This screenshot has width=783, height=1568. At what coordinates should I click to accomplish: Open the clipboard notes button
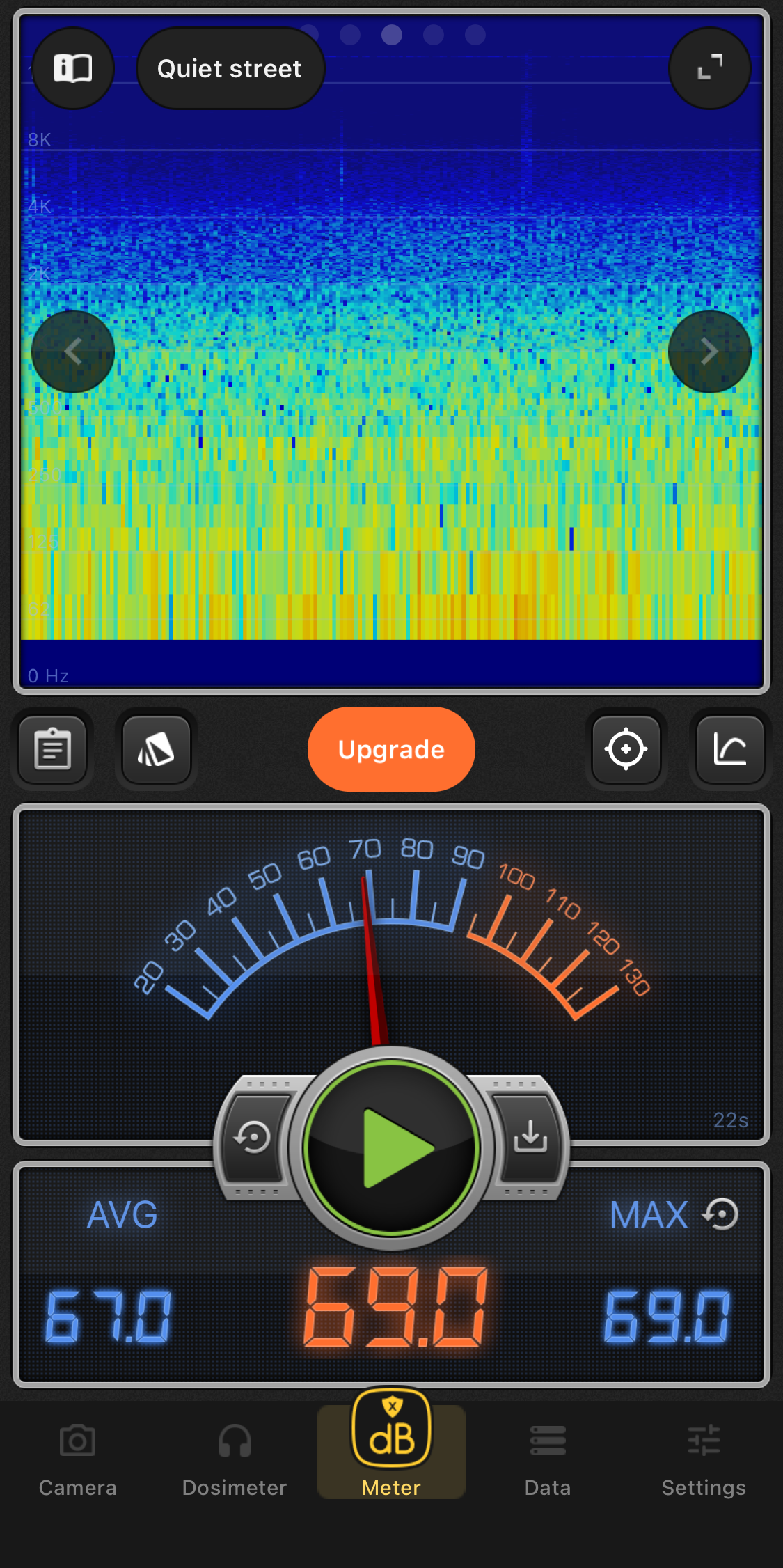click(x=53, y=749)
